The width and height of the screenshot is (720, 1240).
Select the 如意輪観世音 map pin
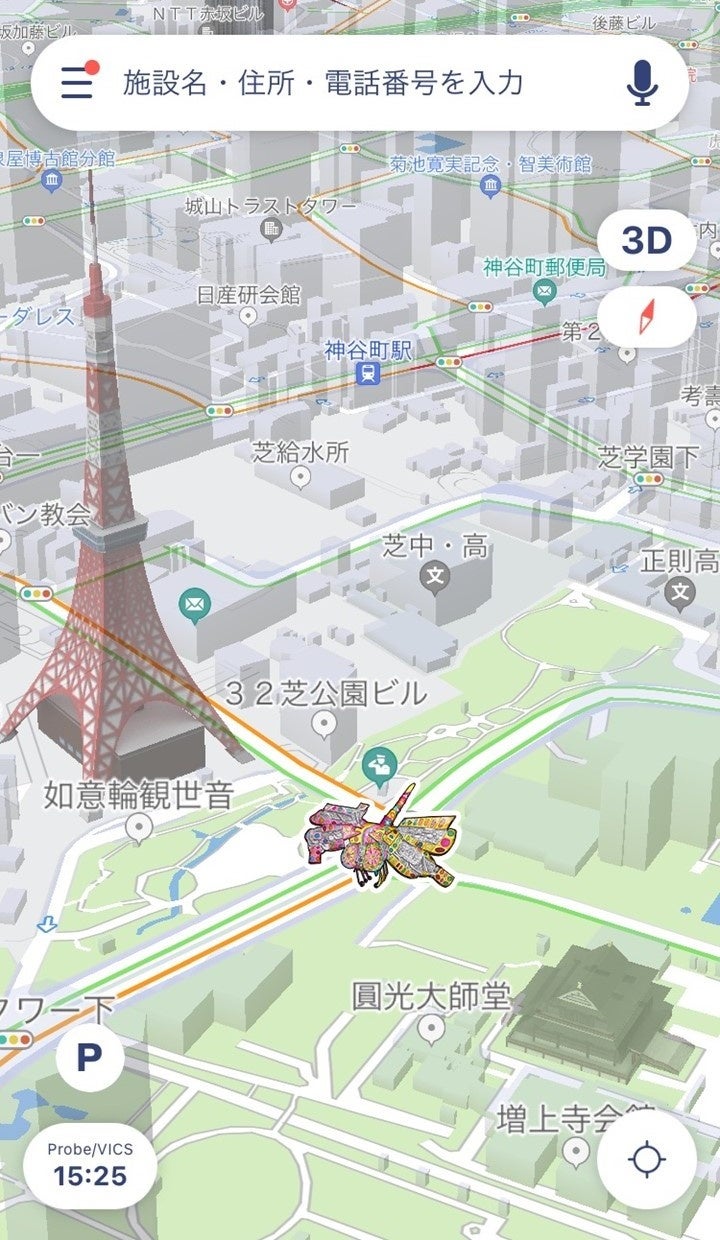(139, 827)
